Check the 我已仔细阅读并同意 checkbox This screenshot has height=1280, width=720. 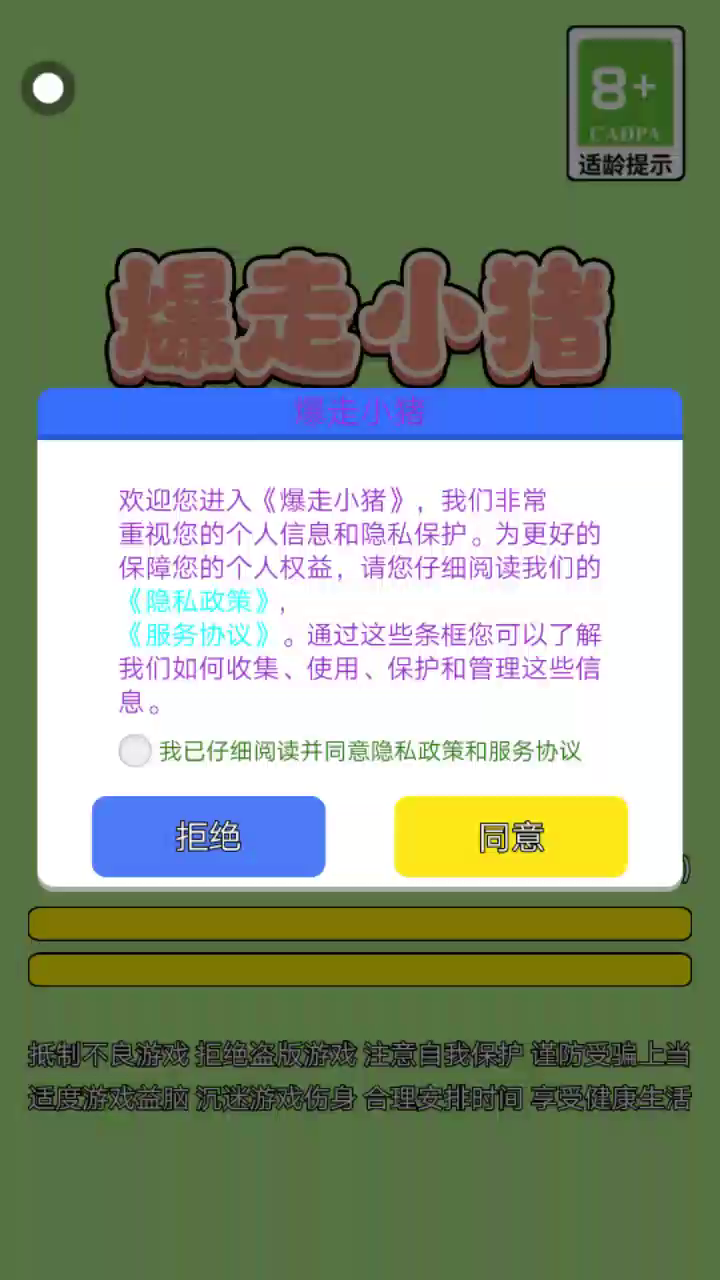pyautogui.click(x=135, y=751)
